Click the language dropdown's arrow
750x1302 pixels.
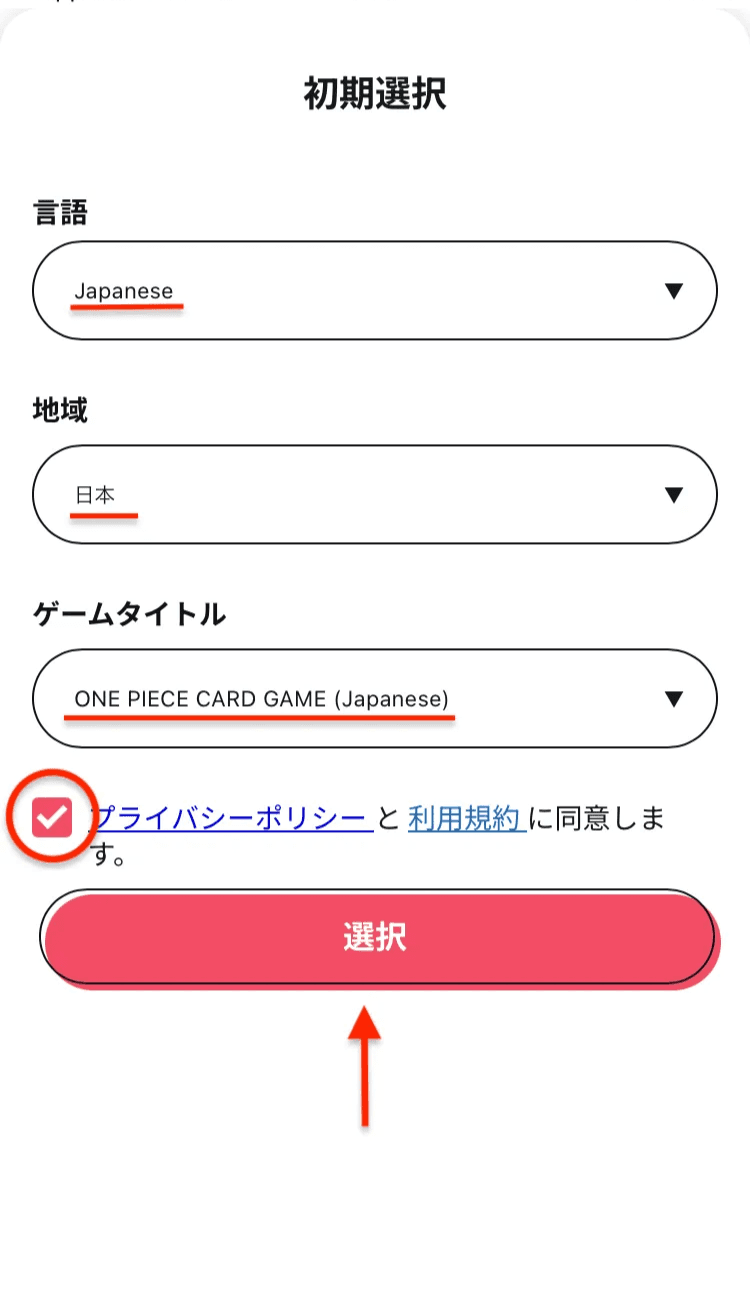coord(676,290)
